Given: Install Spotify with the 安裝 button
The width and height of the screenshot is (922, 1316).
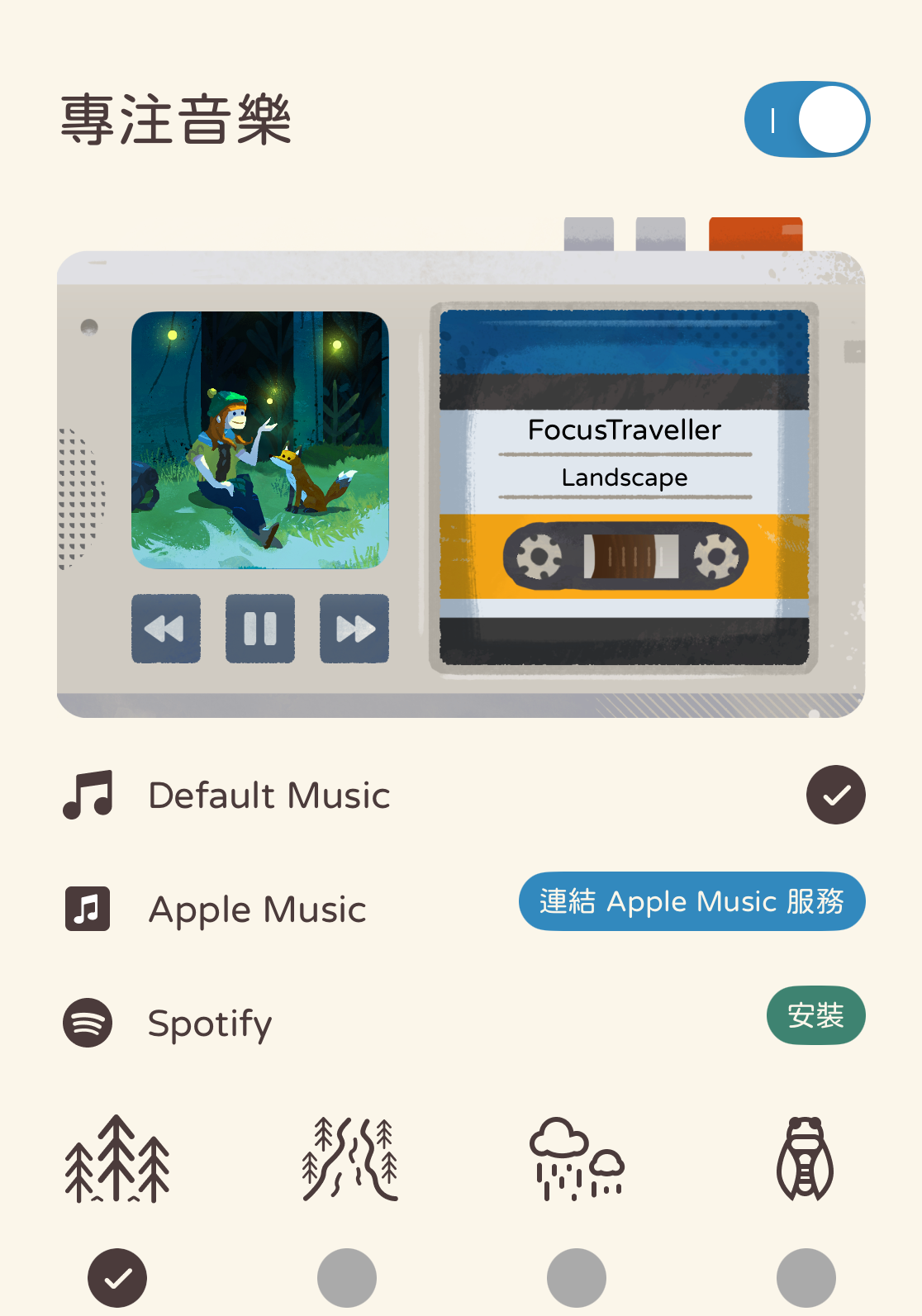Looking at the screenshot, I should click(815, 1015).
